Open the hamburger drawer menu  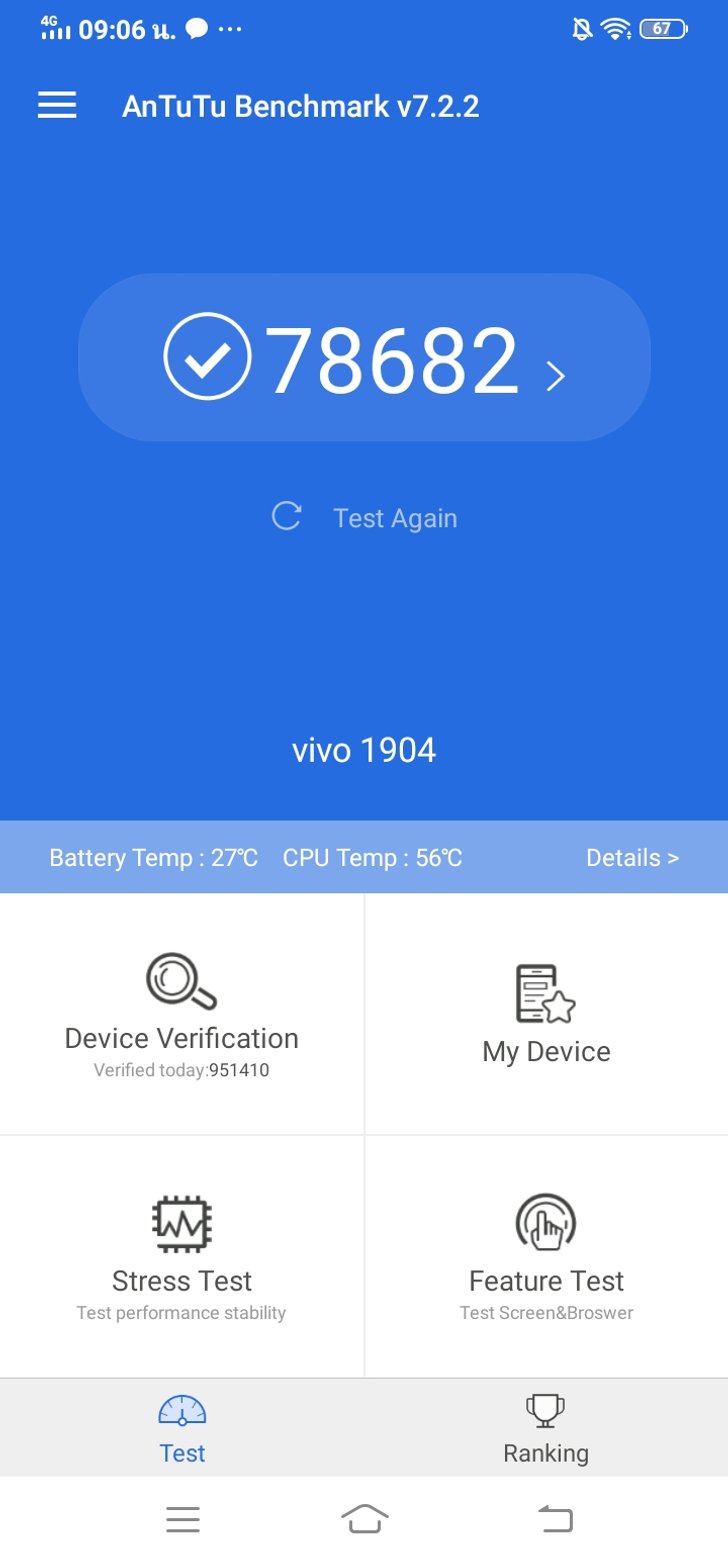(57, 106)
